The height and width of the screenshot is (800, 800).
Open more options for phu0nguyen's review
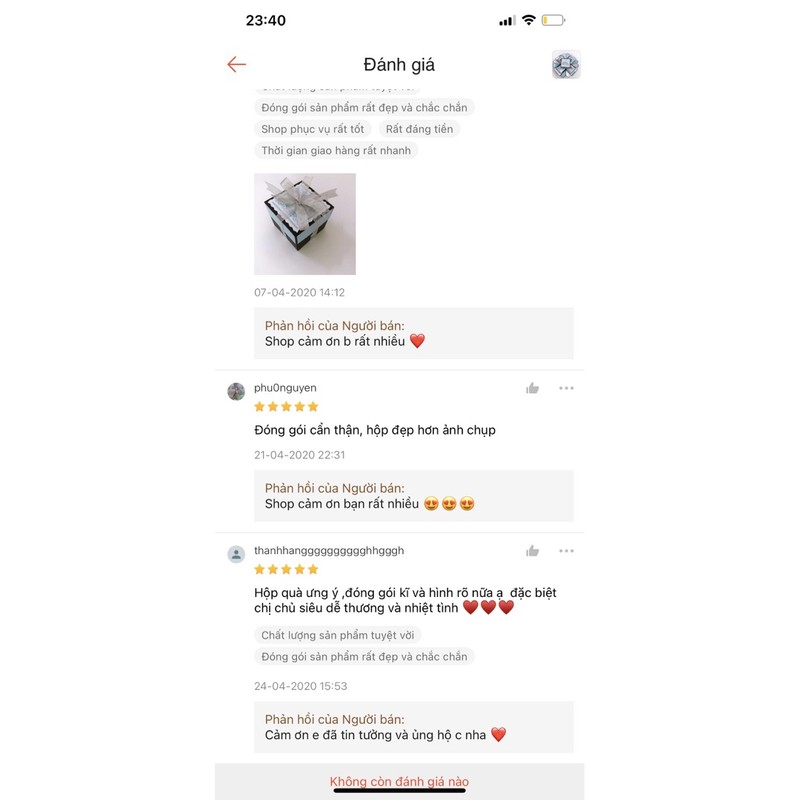(566, 388)
